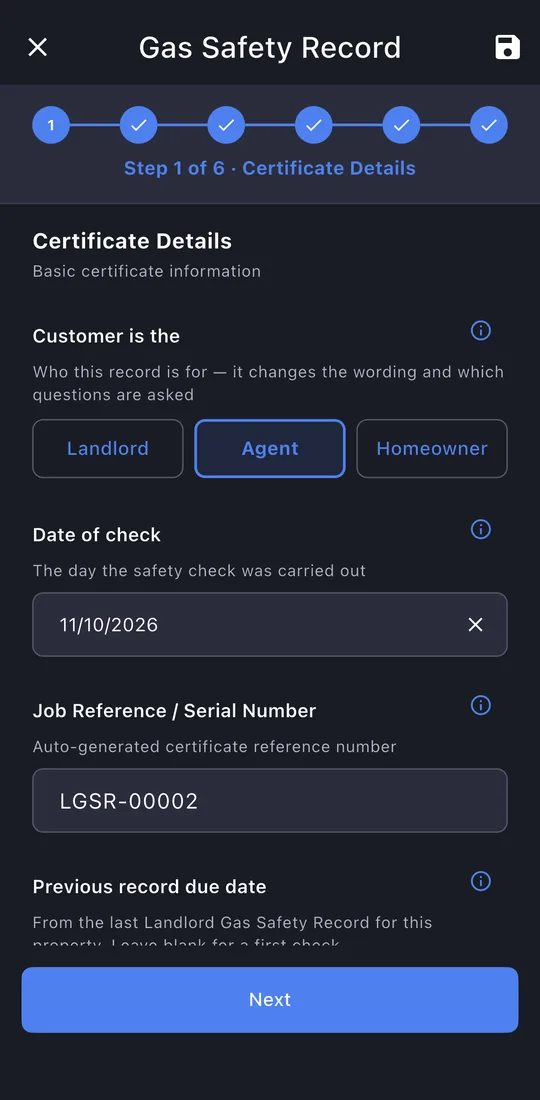Open info for Previous record due date

(x=480, y=881)
